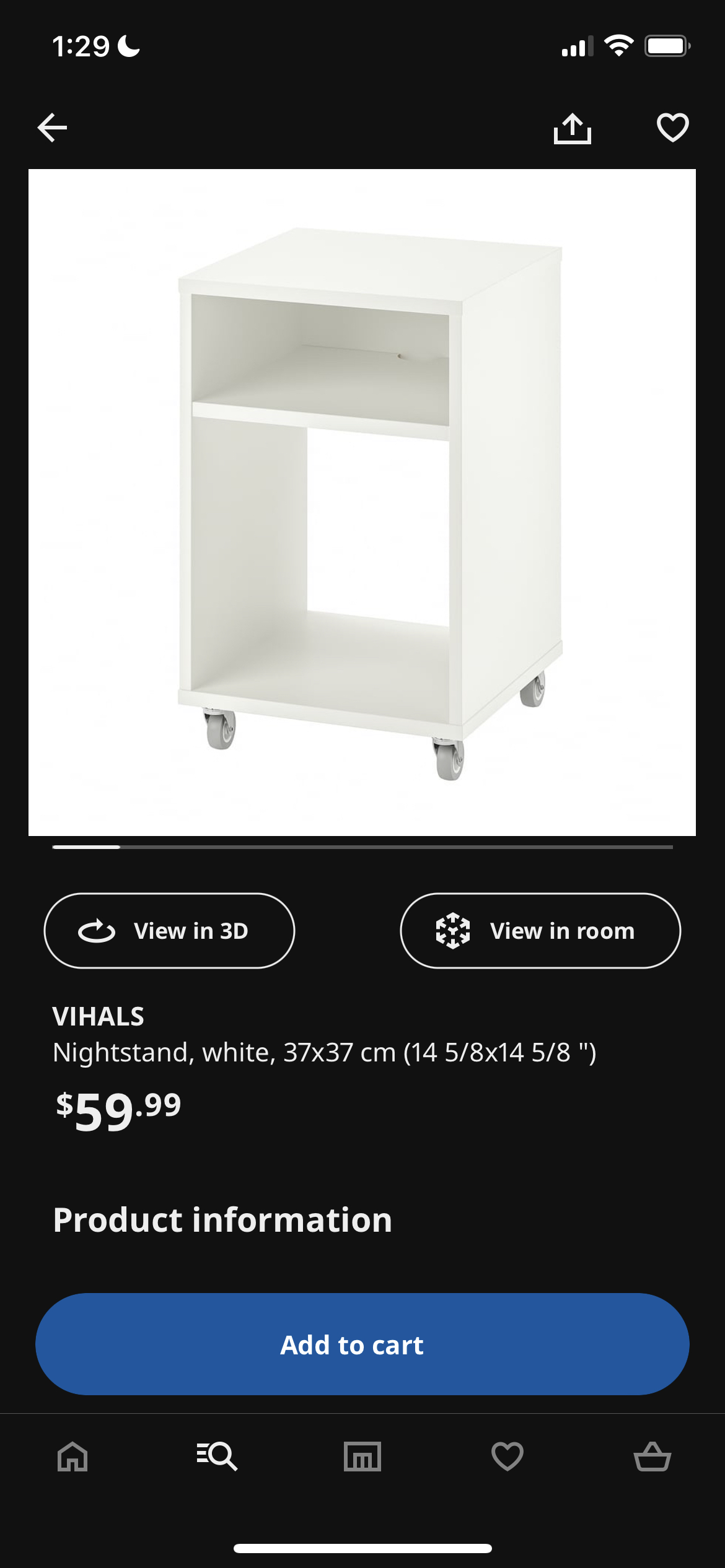Share the VIHALS nightstand
The width and height of the screenshot is (725, 1568).
(x=572, y=128)
